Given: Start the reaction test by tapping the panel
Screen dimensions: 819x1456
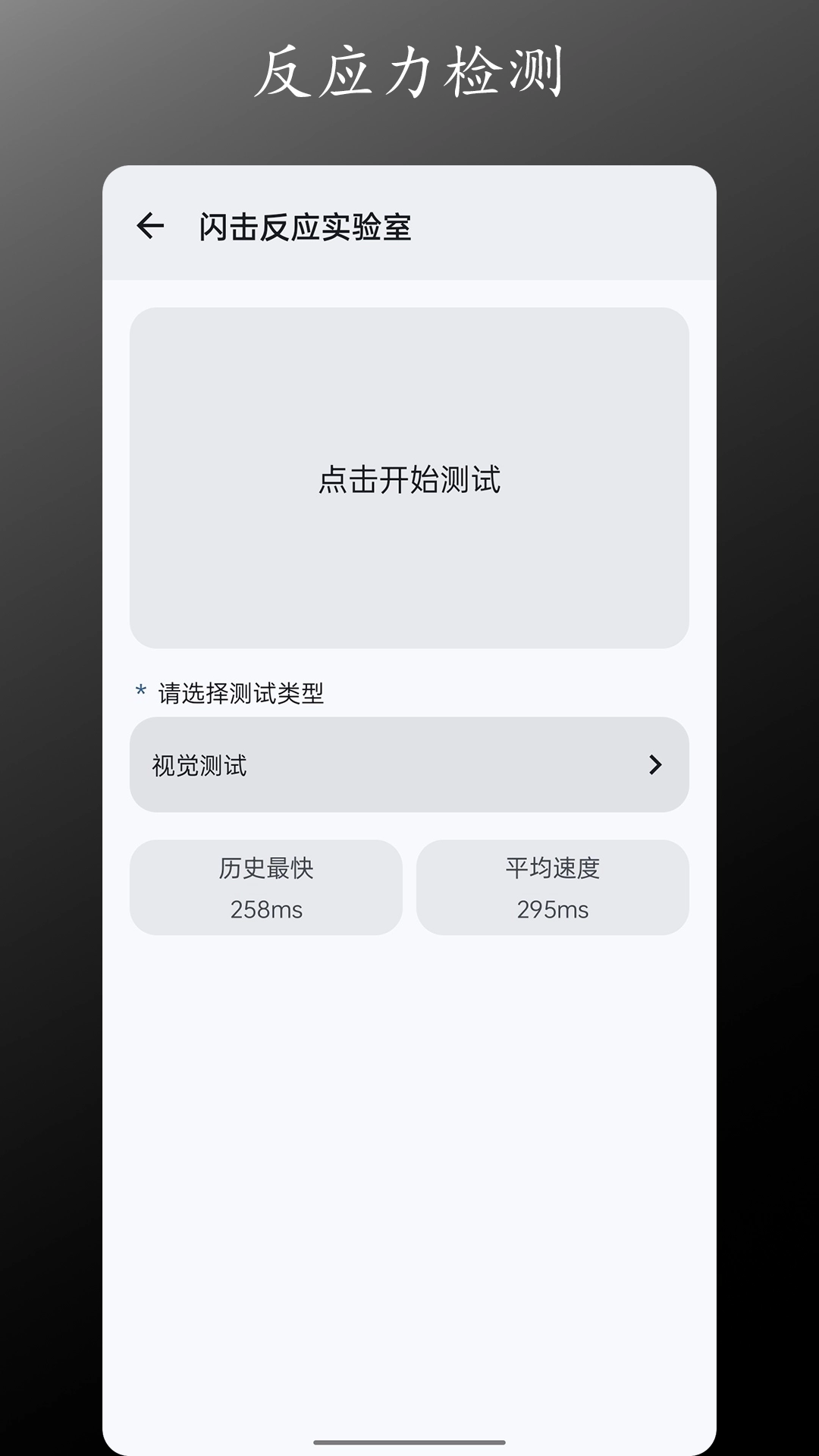Looking at the screenshot, I should 409,478.
